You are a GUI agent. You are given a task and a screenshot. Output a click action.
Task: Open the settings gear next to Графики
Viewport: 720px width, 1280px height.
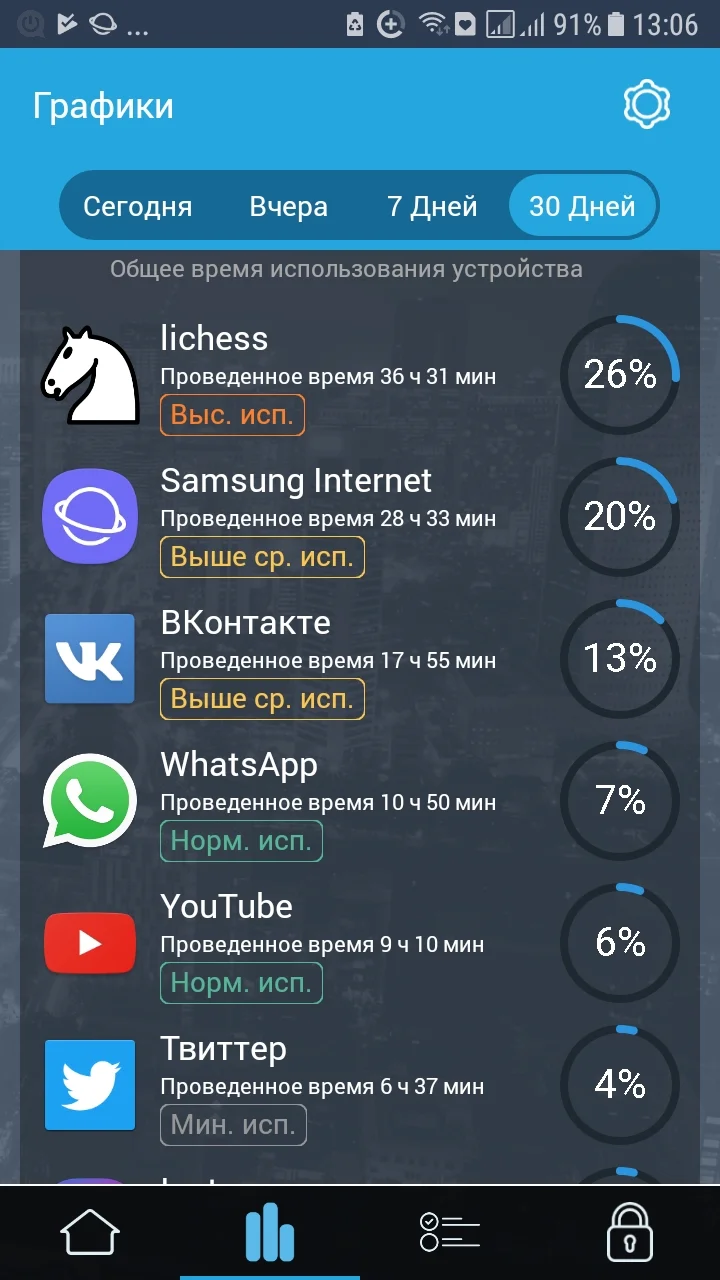(646, 103)
